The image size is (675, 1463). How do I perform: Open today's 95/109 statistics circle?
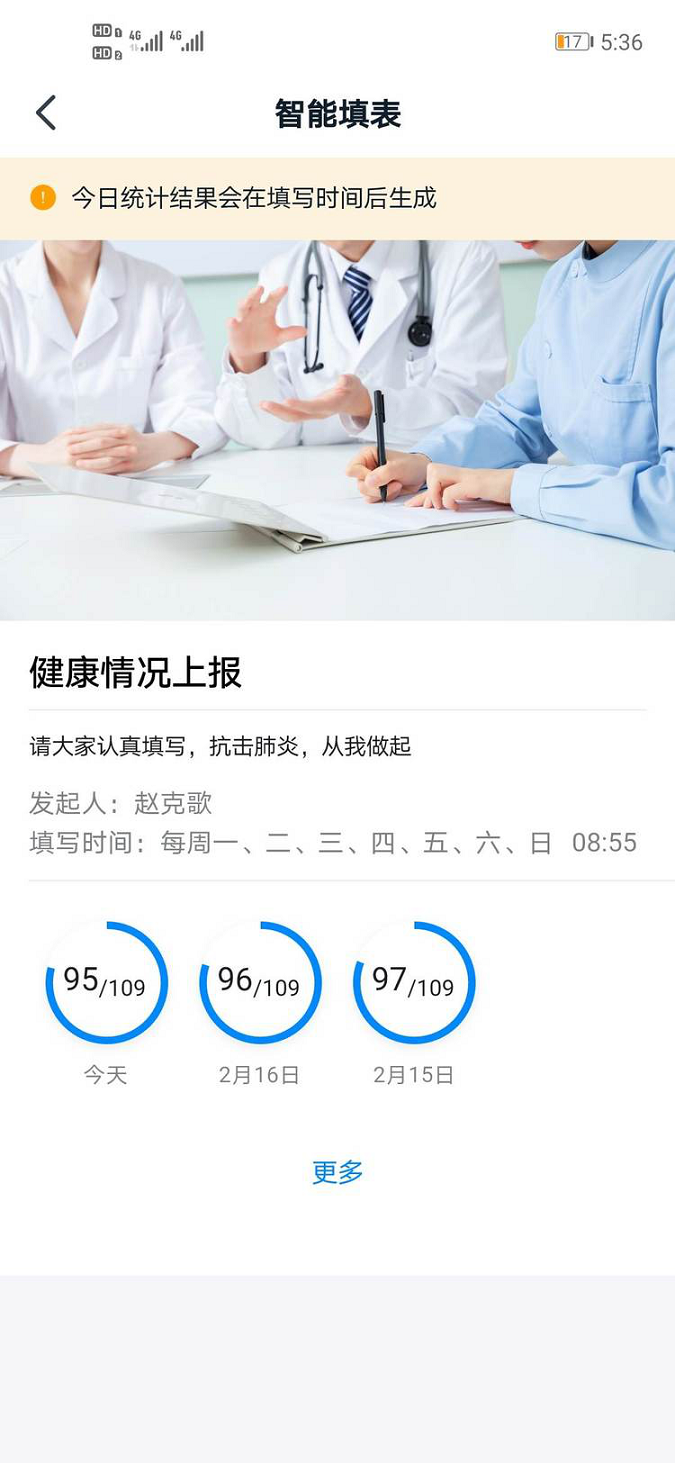pos(106,982)
